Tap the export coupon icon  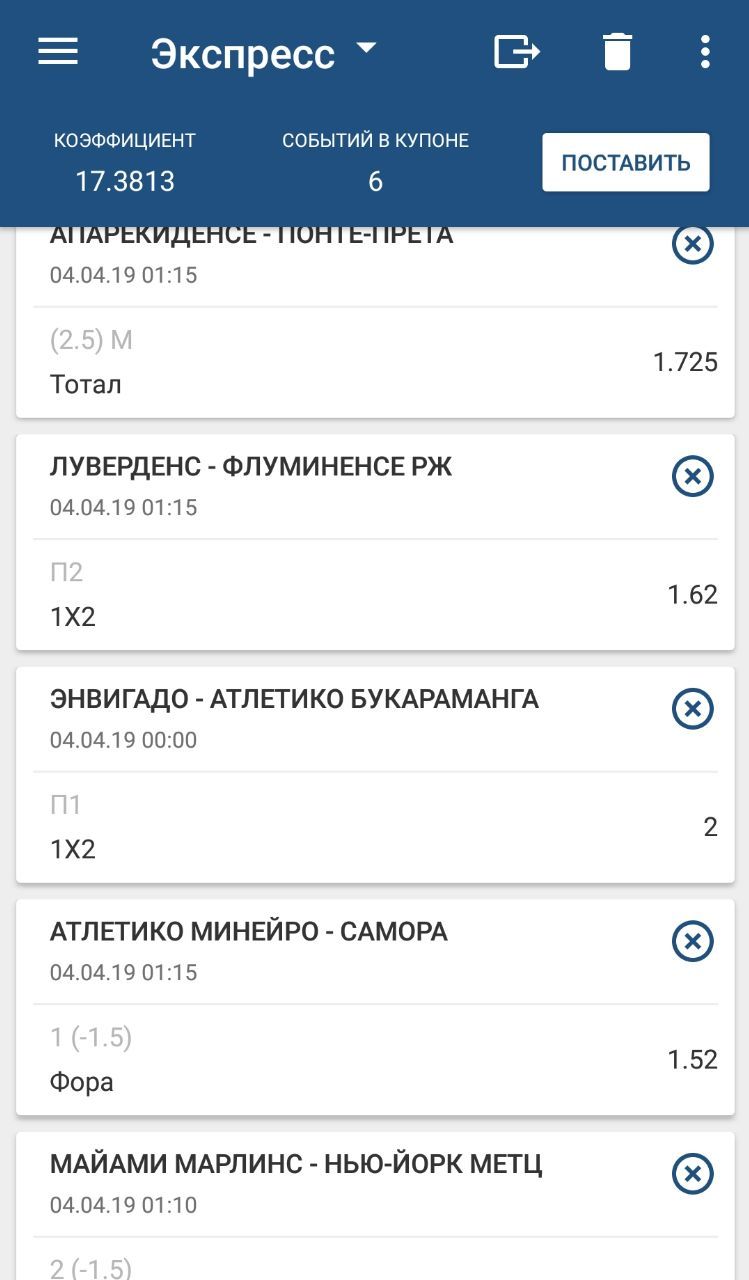517,52
